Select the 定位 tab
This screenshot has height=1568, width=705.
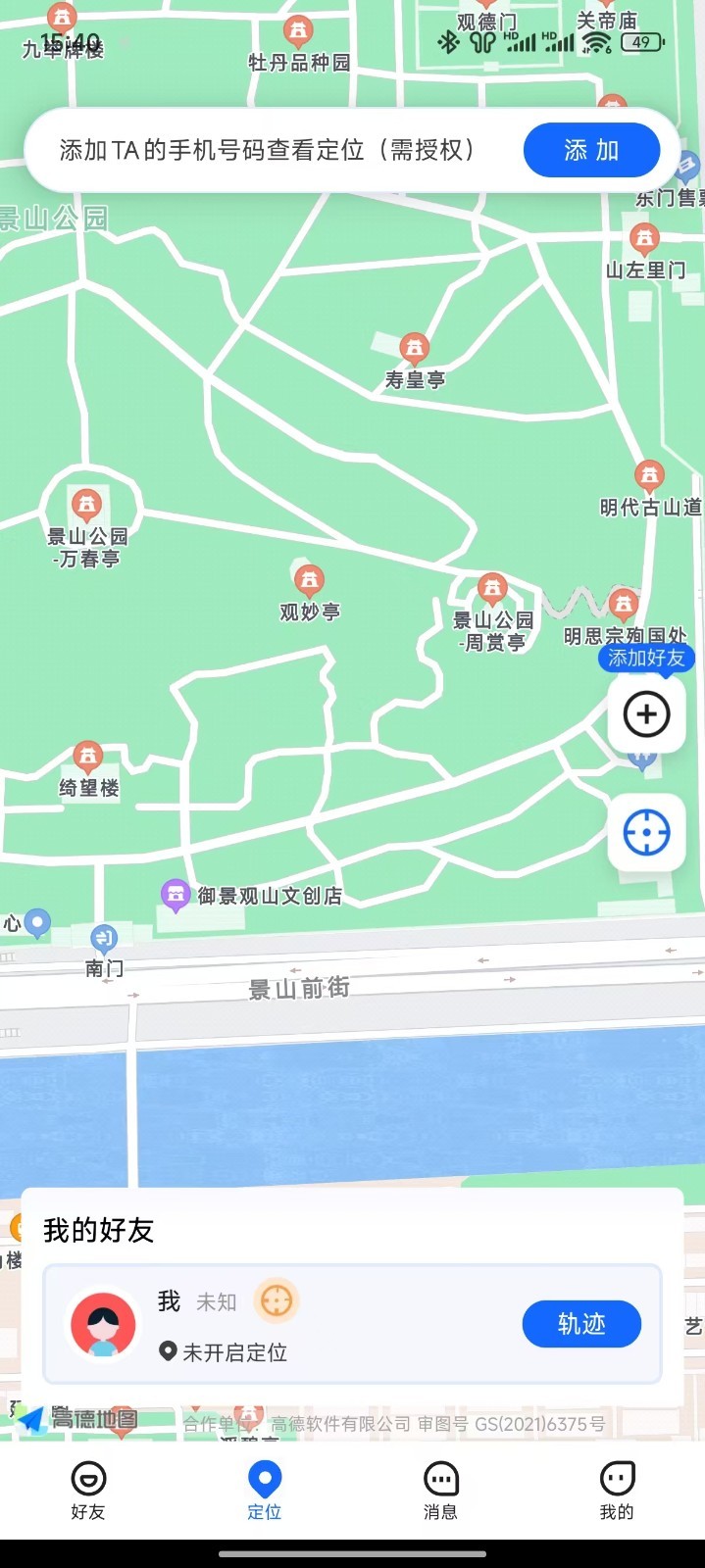[265, 1491]
